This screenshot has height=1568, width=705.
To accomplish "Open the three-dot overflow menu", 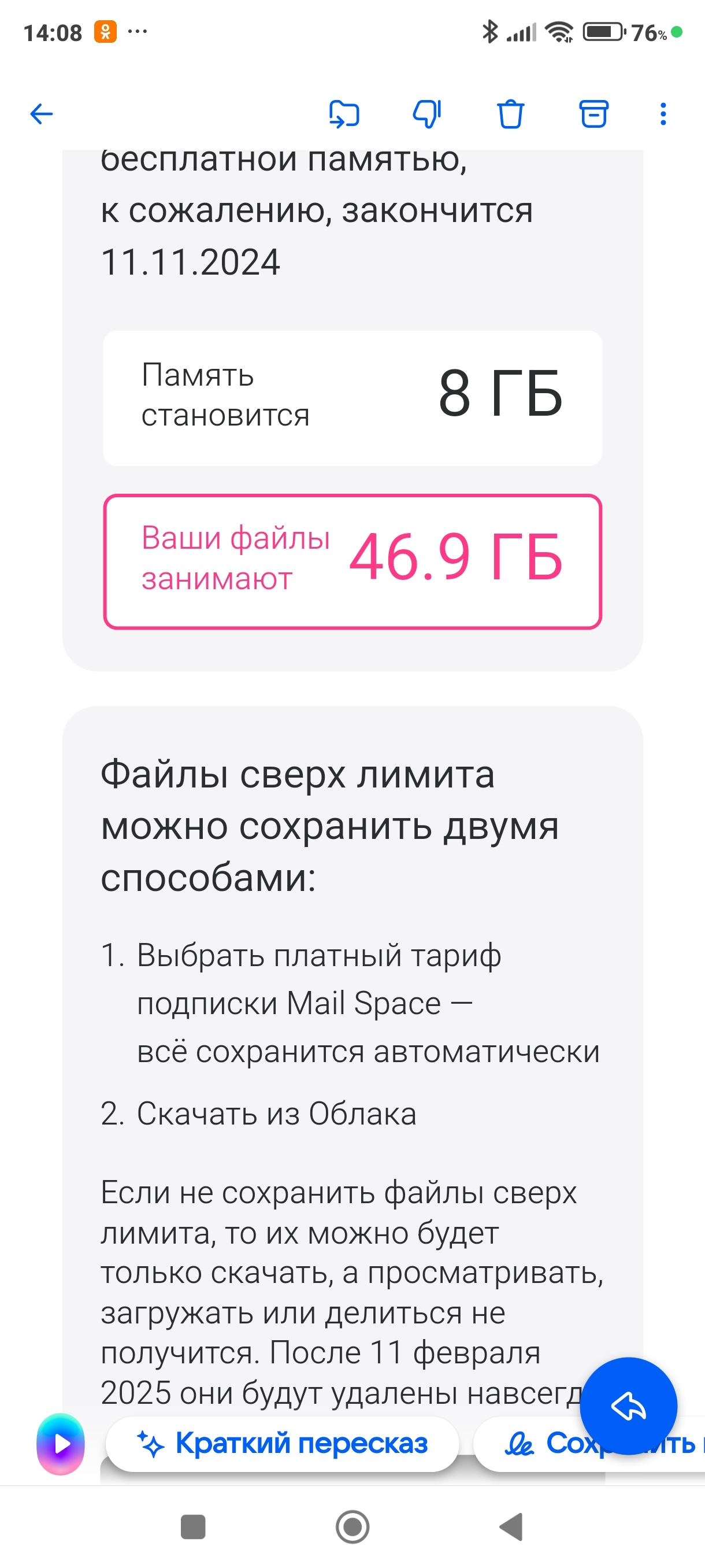I will 663,114.
